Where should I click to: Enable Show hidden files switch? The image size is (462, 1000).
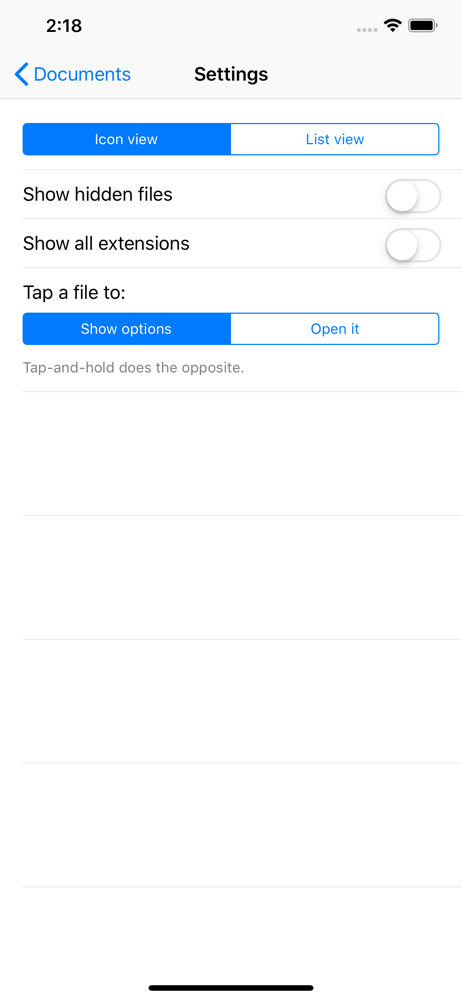[413, 196]
